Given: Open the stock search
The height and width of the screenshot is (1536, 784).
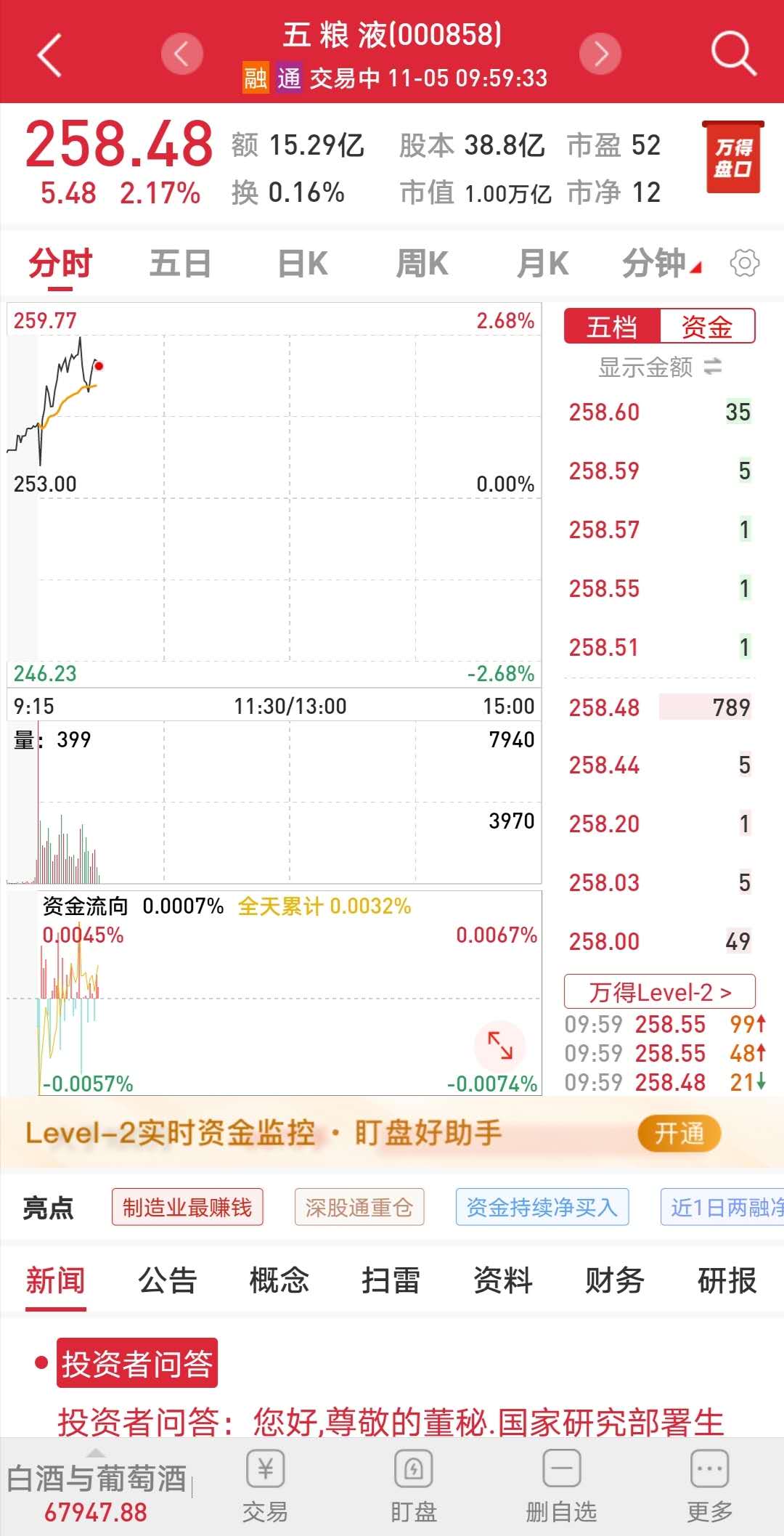Looking at the screenshot, I should [x=735, y=54].
